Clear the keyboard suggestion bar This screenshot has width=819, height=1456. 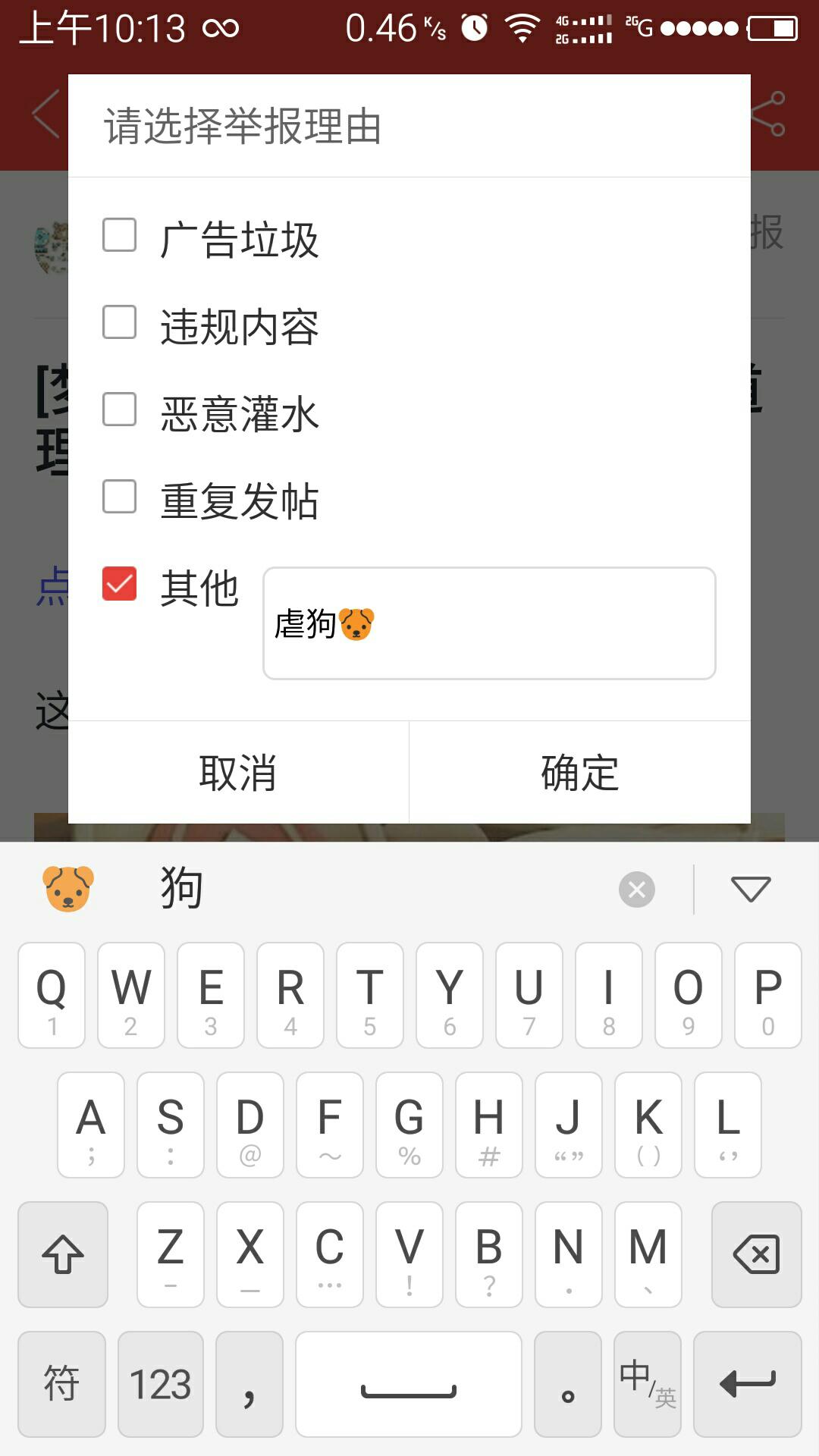(x=637, y=890)
